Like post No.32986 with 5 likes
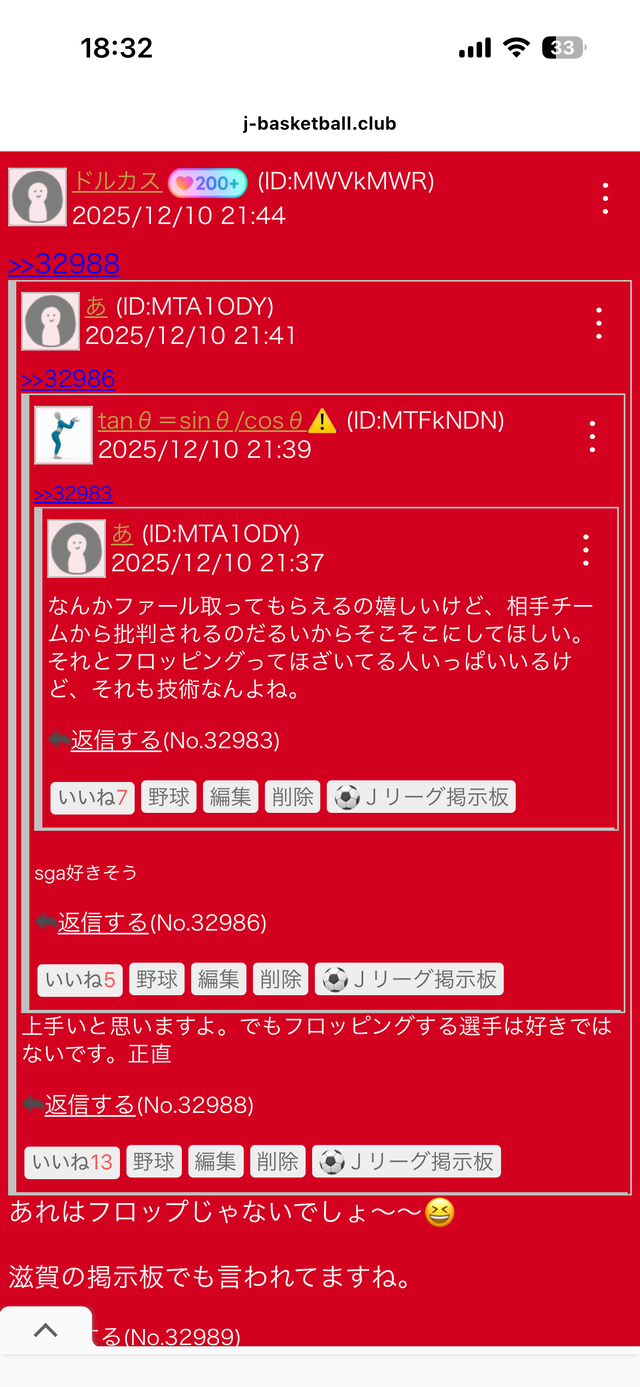The image size is (640, 1387). coord(80,979)
